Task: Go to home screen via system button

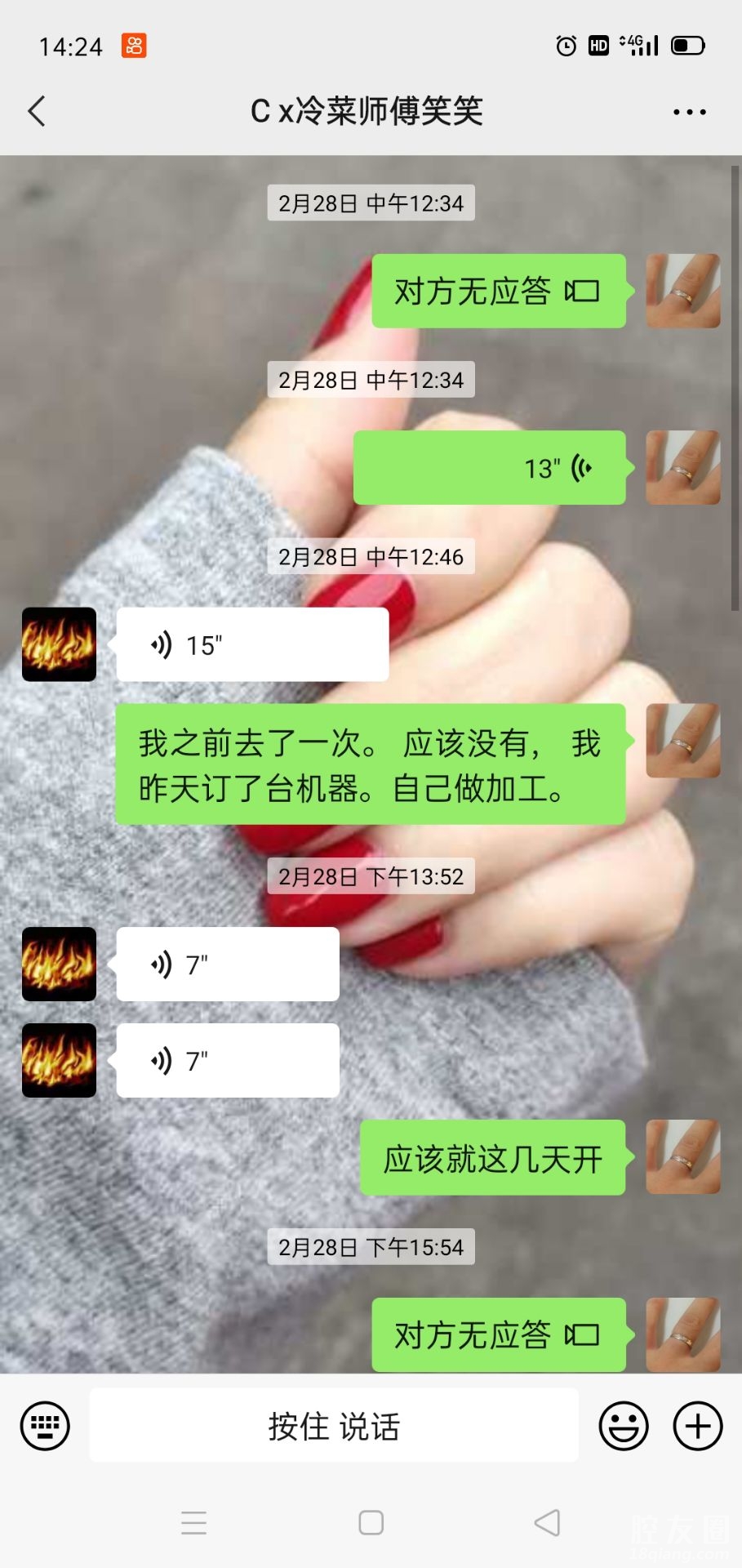Action: (371, 1523)
